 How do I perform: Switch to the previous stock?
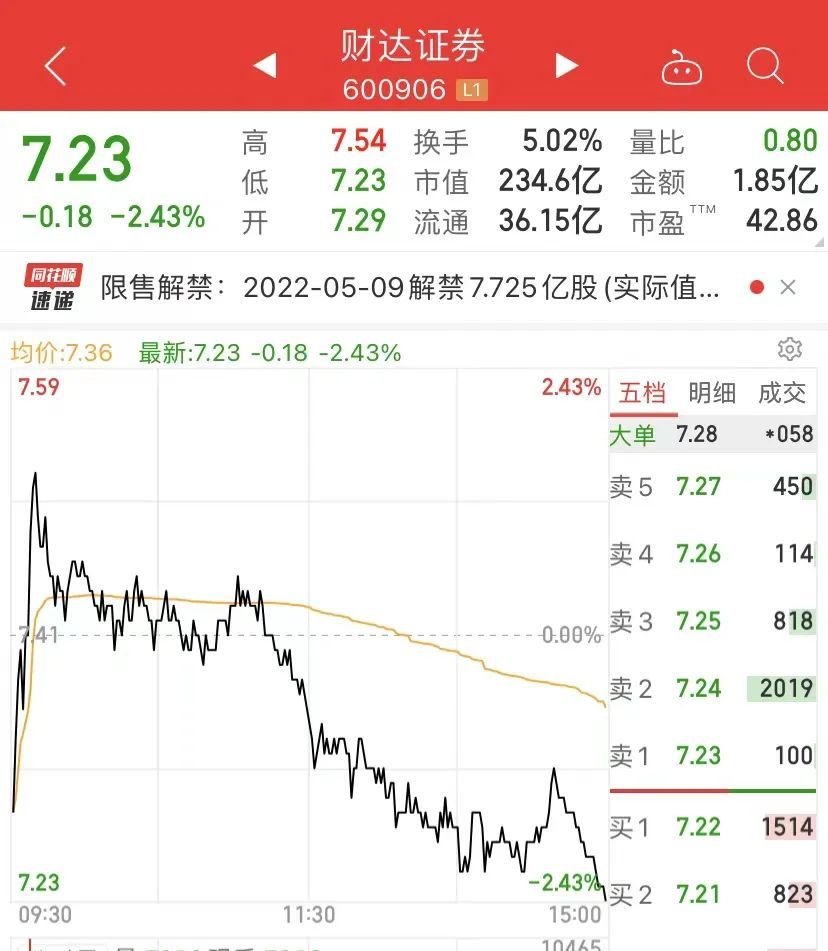264,67
